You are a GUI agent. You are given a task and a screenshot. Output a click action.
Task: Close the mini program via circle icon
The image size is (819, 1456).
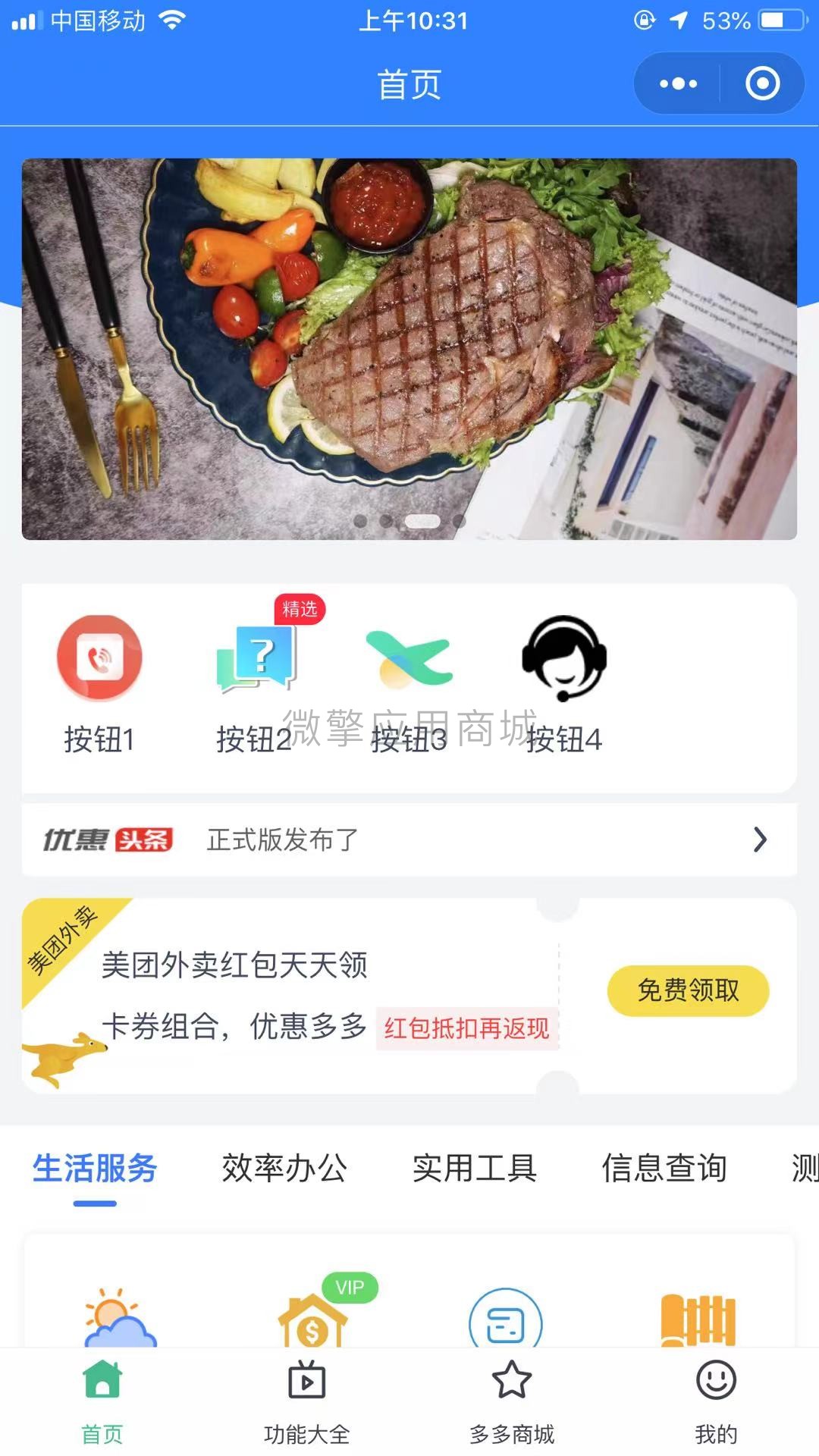(x=762, y=83)
